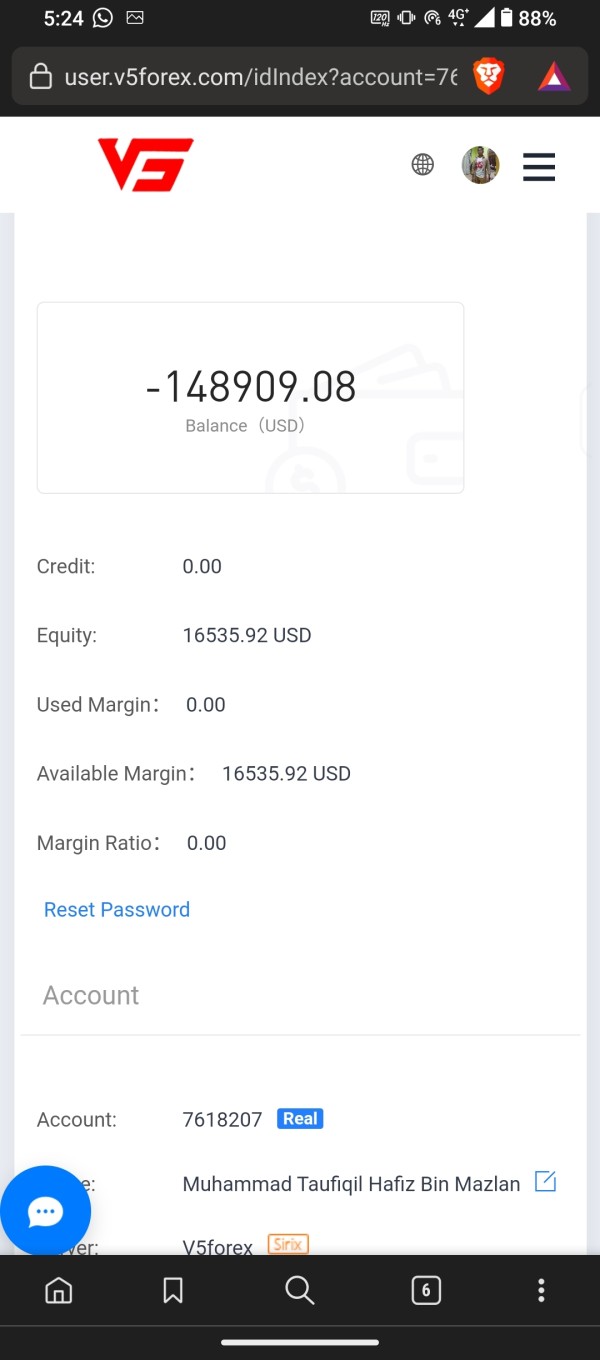Viewport: 600px width, 1360px height.
Task: Open the tab switcher showing 6 tabs
Action: [426, 1291]
